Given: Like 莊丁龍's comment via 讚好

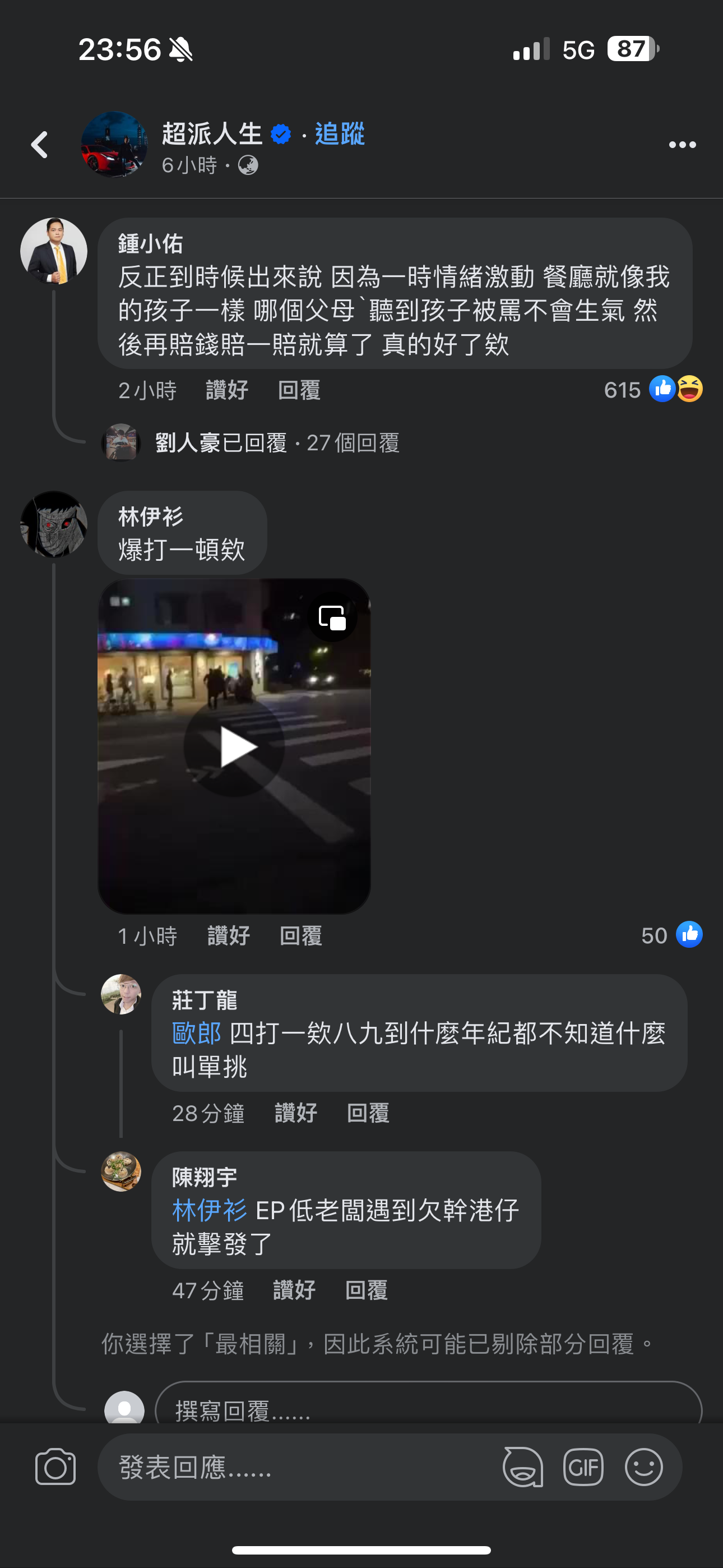Looking at the screenshot, I should 295,1113.
